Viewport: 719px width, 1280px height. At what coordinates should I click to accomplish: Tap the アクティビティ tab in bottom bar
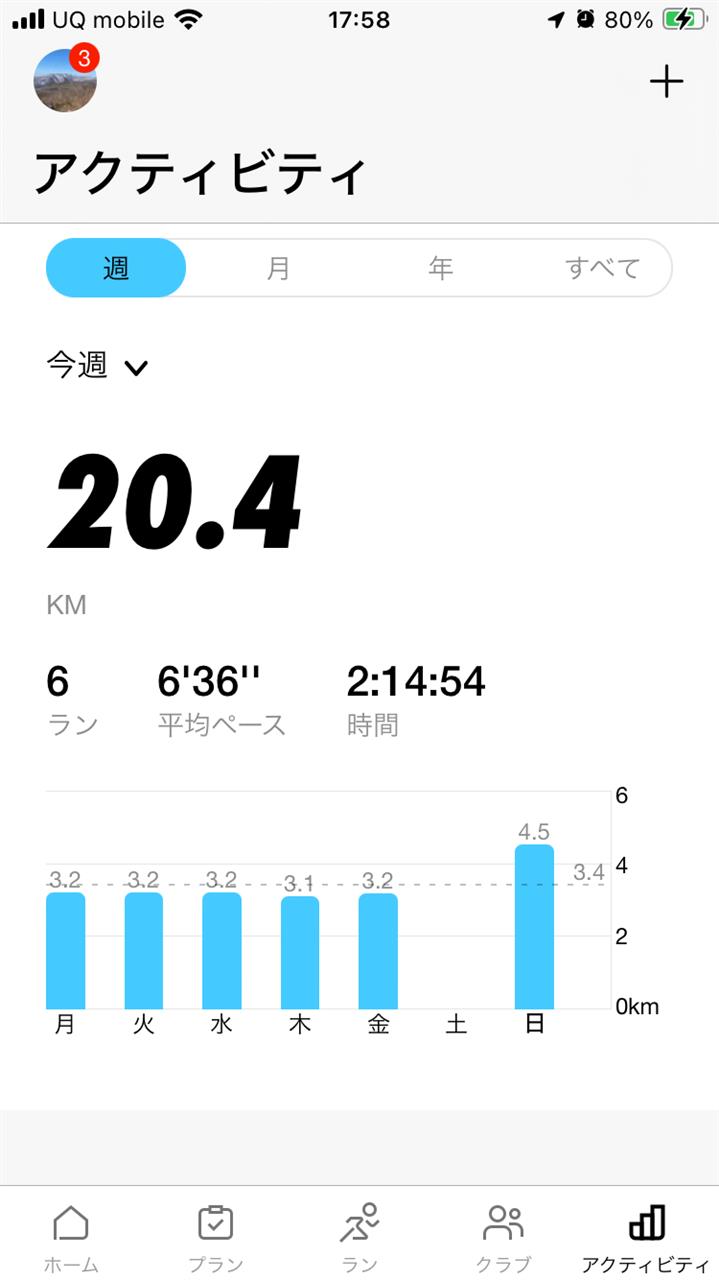pyautogui.click(x=647, y=1238)
